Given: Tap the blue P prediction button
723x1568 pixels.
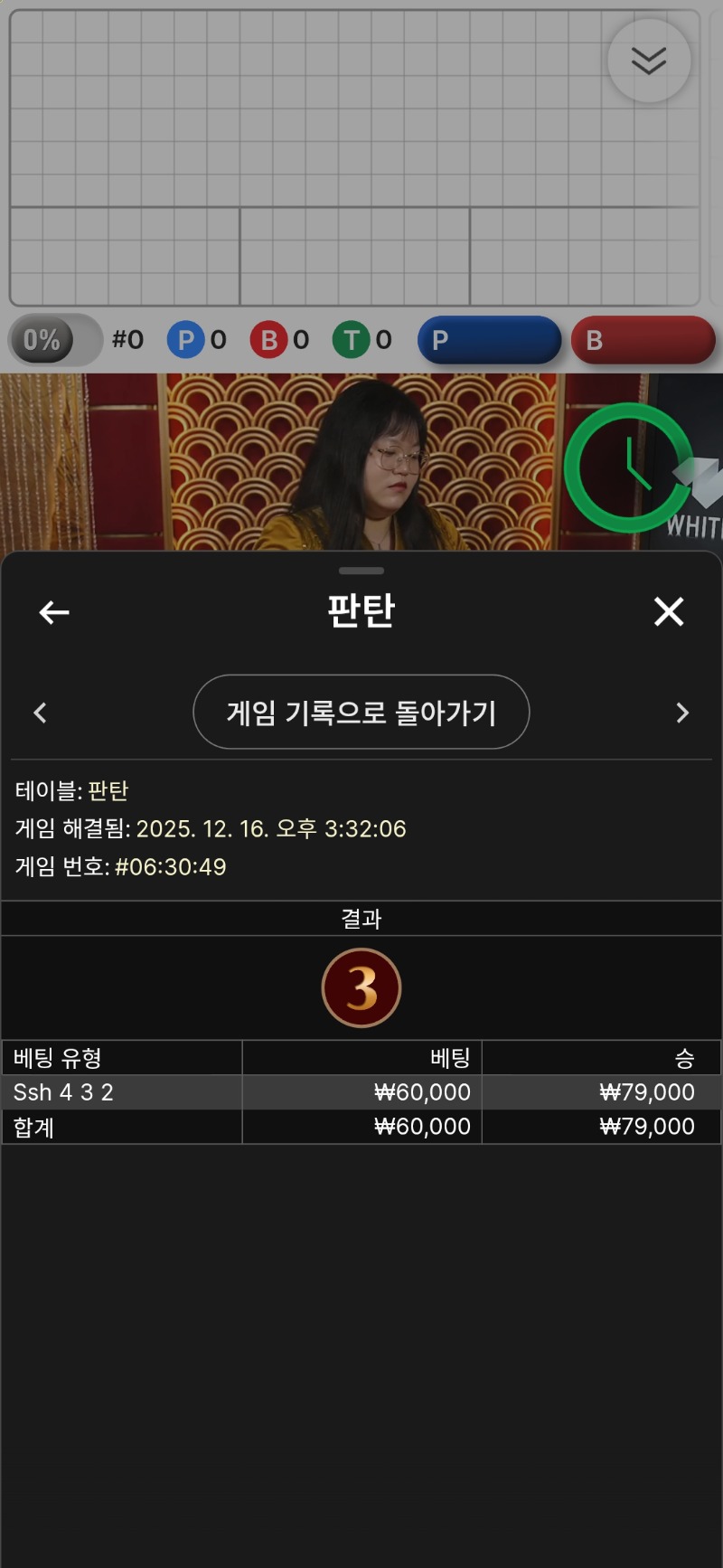Looking at the screenshot, I should (x=489, y=340).
